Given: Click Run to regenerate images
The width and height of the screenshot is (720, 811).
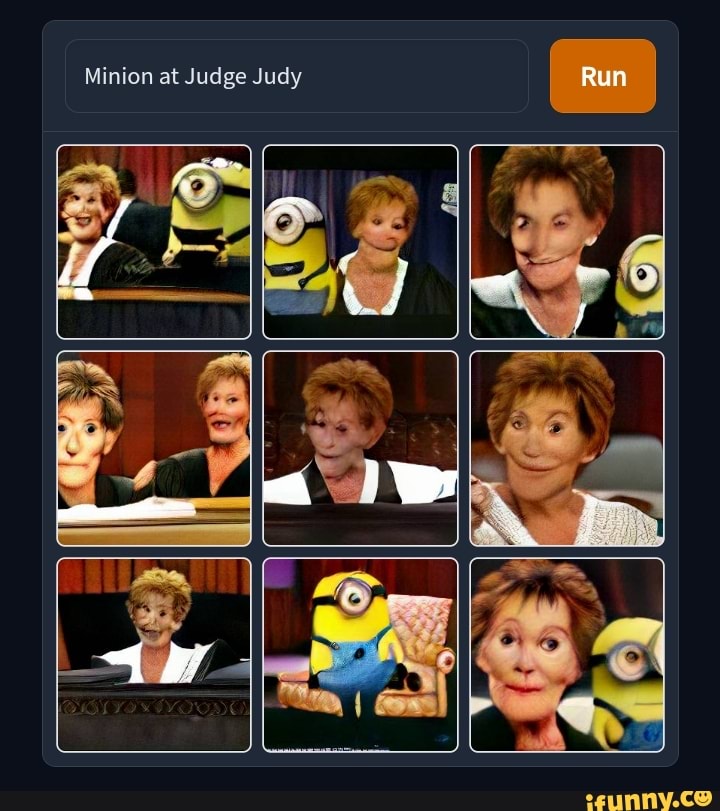Looking at the screenshot, I should [x=602, y=76].
